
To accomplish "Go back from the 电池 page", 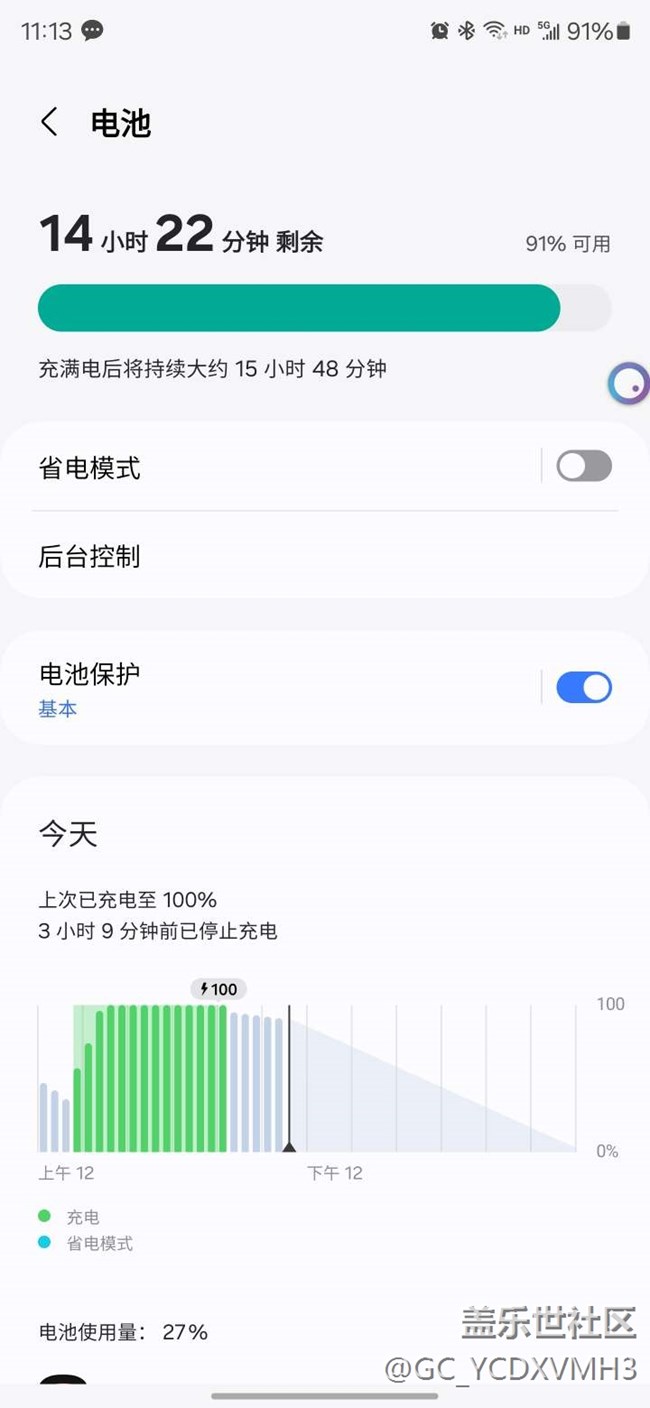I will (49, 122).
